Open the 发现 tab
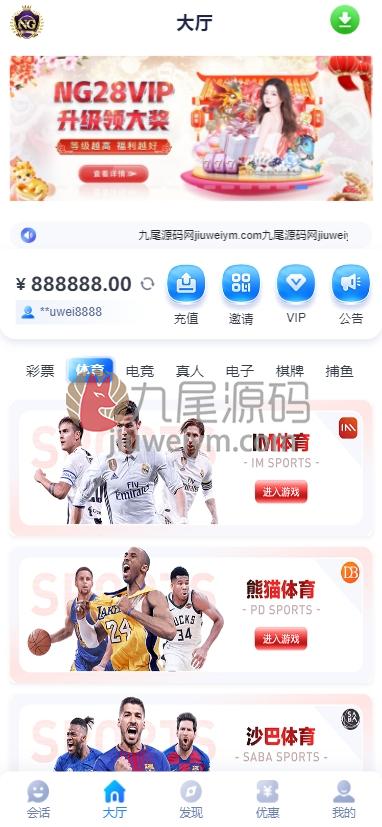This screenshot has height=827, width=382. coord(191,800)
